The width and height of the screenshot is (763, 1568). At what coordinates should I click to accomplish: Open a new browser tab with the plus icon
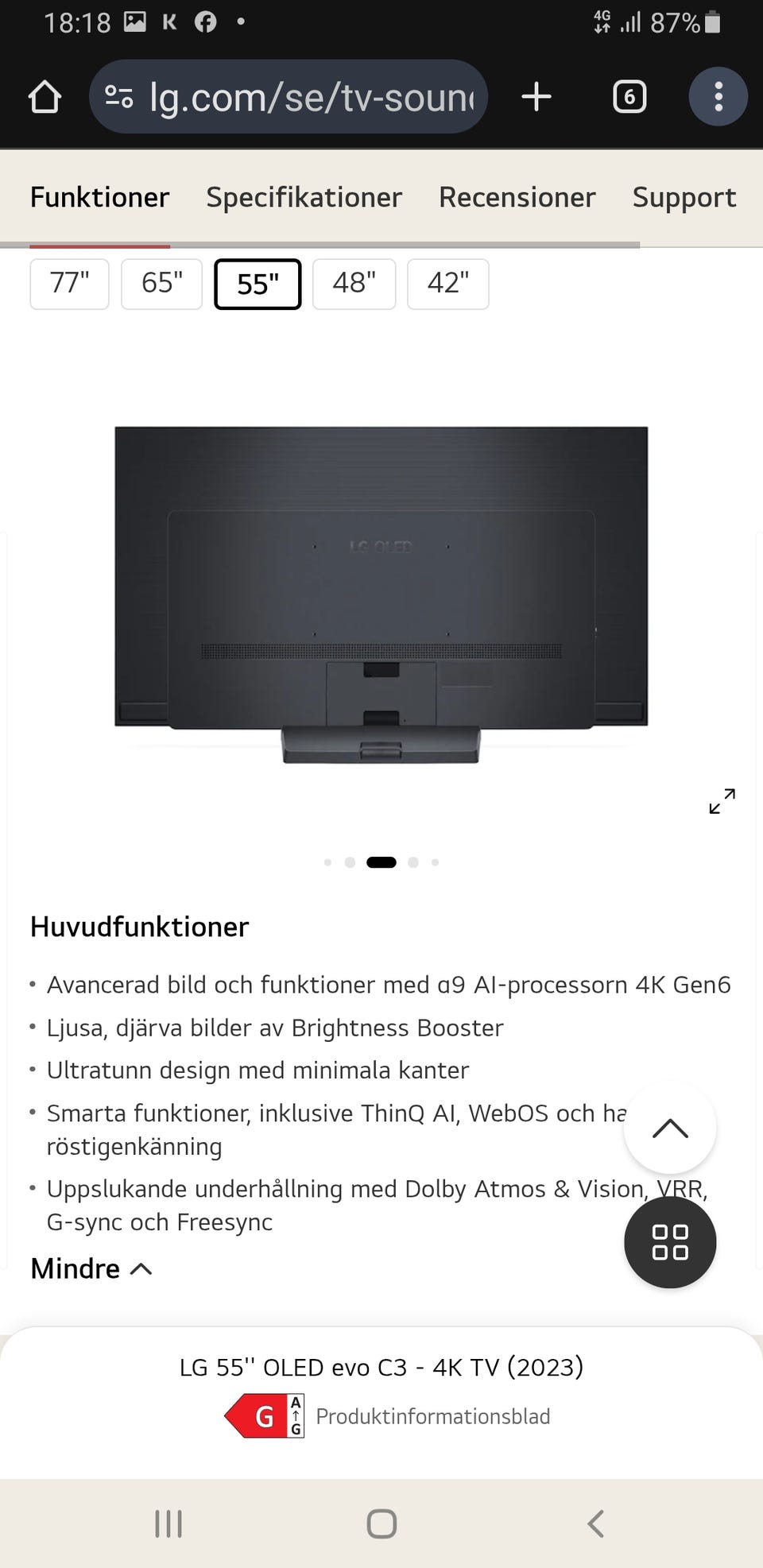coord(536,96)
